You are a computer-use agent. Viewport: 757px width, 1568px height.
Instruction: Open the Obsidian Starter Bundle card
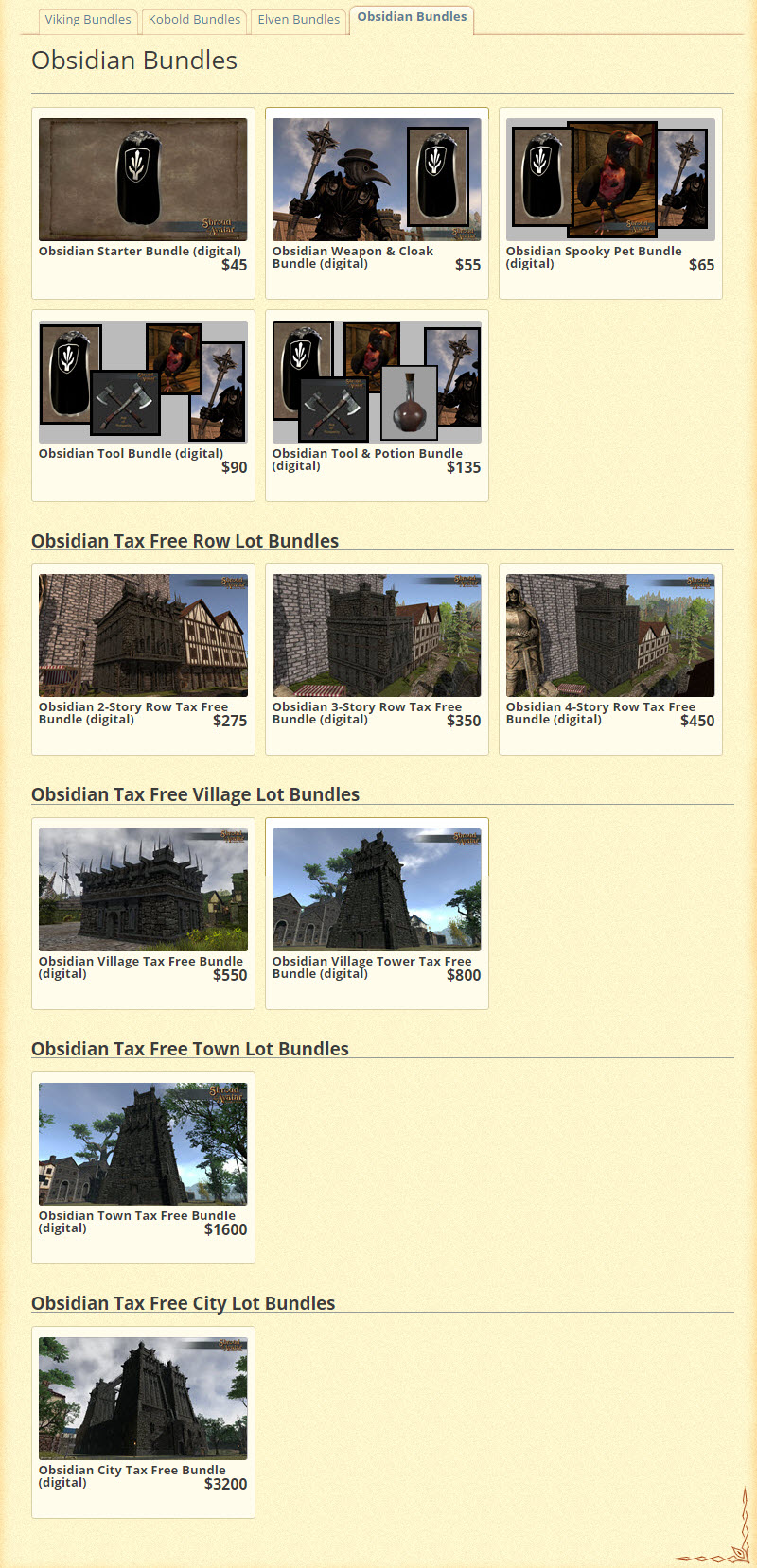click(x=143, y=203)
